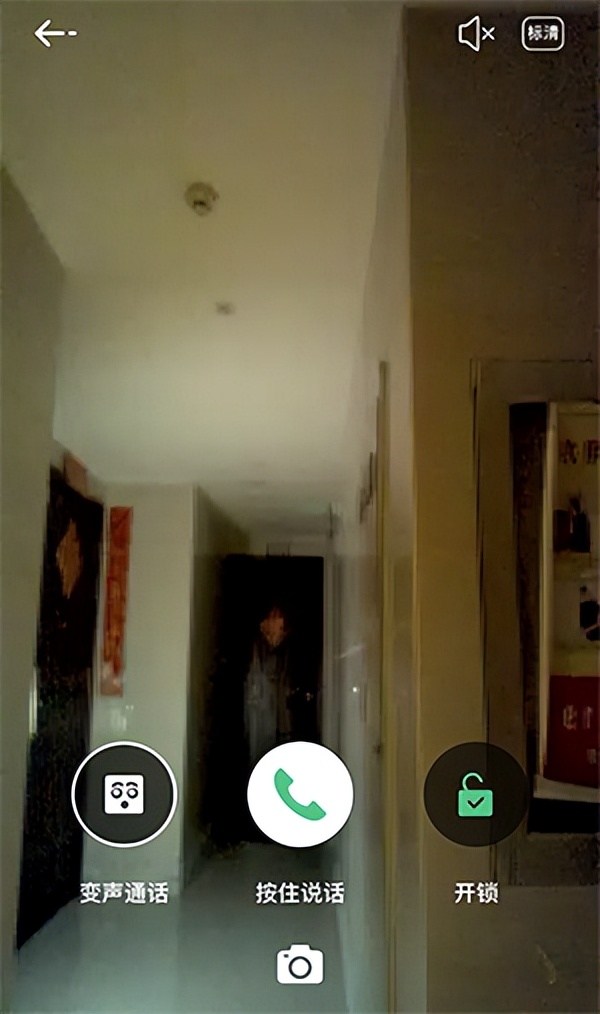Go back using the top arrow
The height and width of the screenshot is (1014, 600).
pos(55,34)
